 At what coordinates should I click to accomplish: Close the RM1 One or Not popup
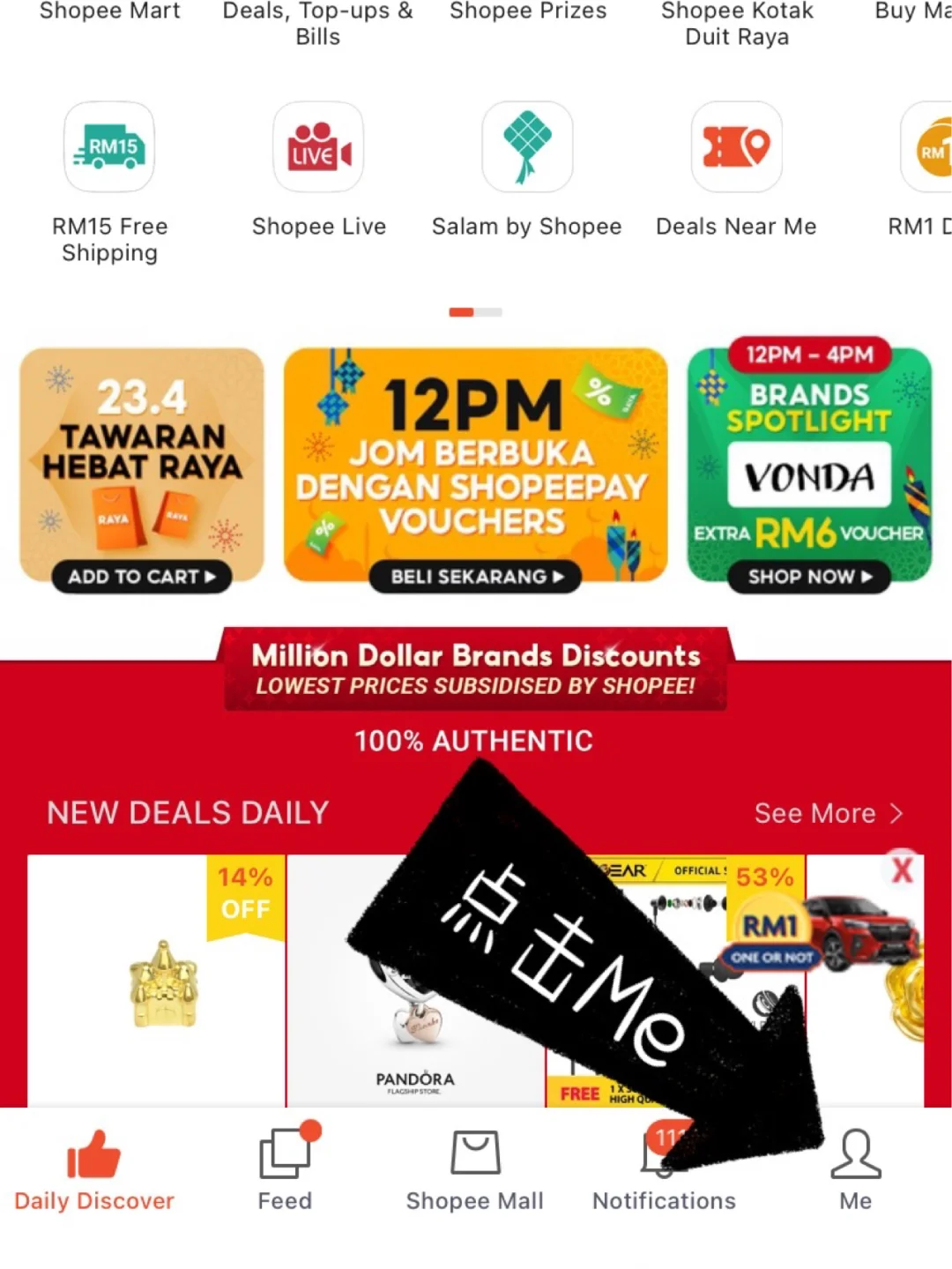[x=902, y=871]
